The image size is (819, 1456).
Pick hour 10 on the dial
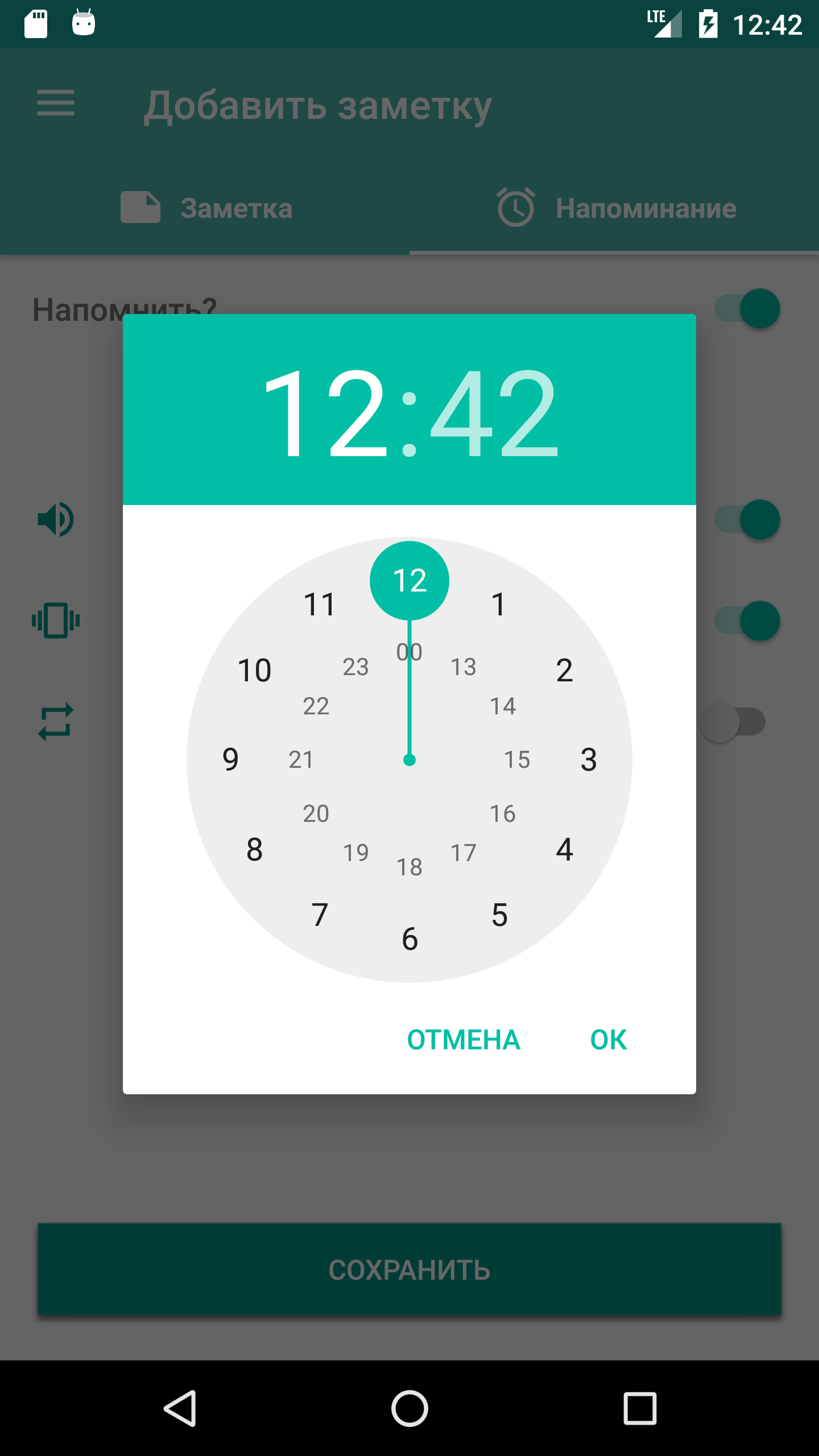254,671
